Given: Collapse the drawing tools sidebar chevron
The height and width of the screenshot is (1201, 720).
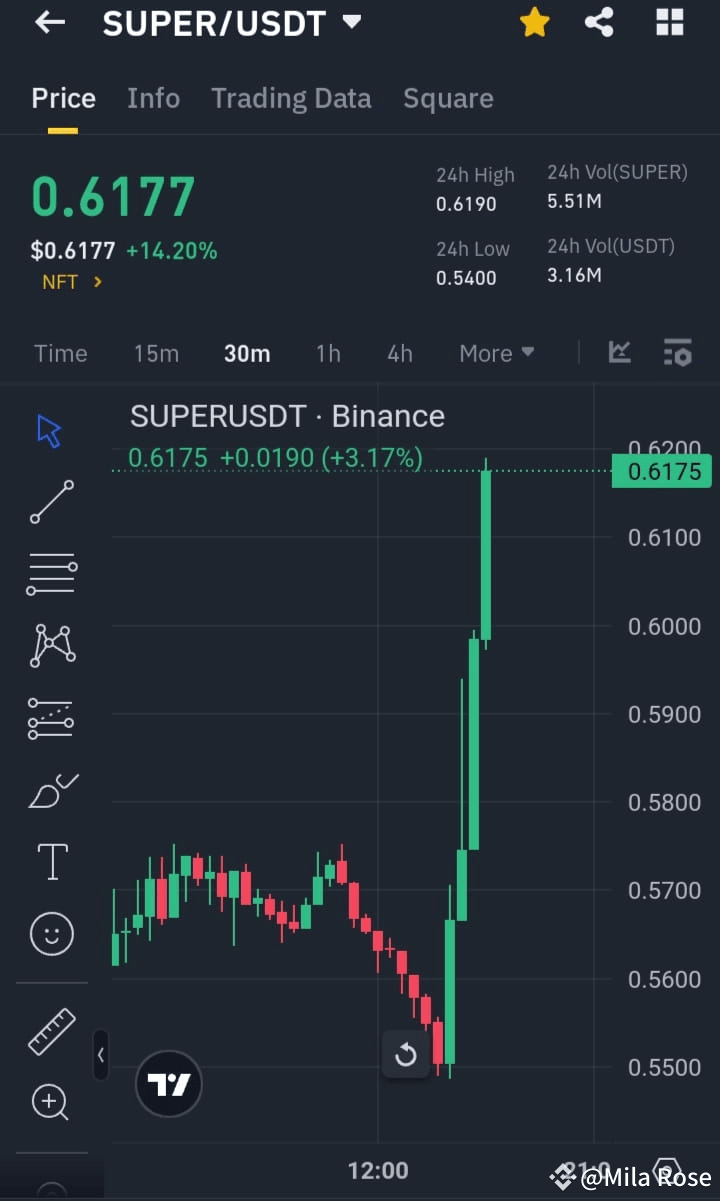Looking at the screenshot, I should coord(101,1055).
